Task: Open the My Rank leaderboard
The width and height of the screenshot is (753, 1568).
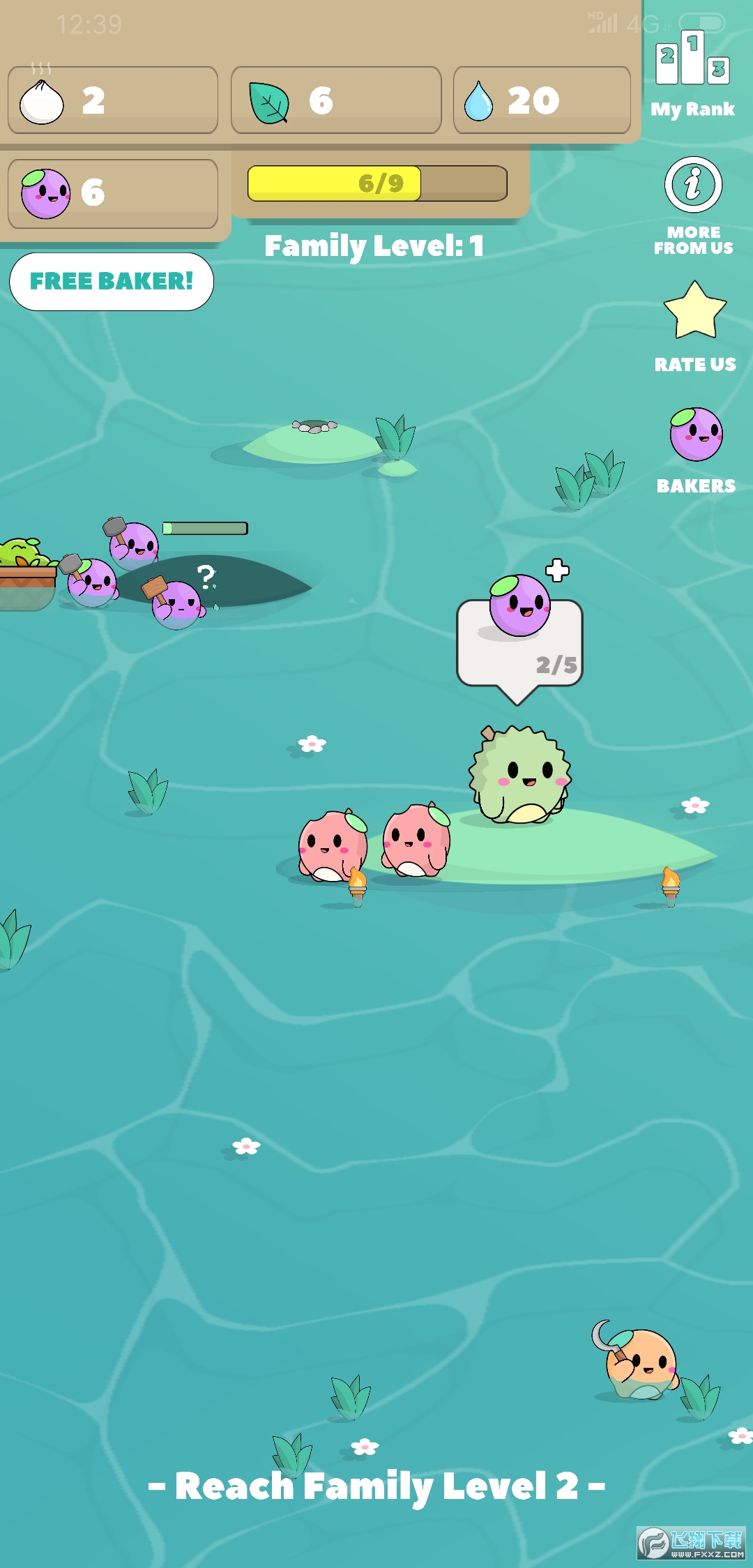Action: 692,73
